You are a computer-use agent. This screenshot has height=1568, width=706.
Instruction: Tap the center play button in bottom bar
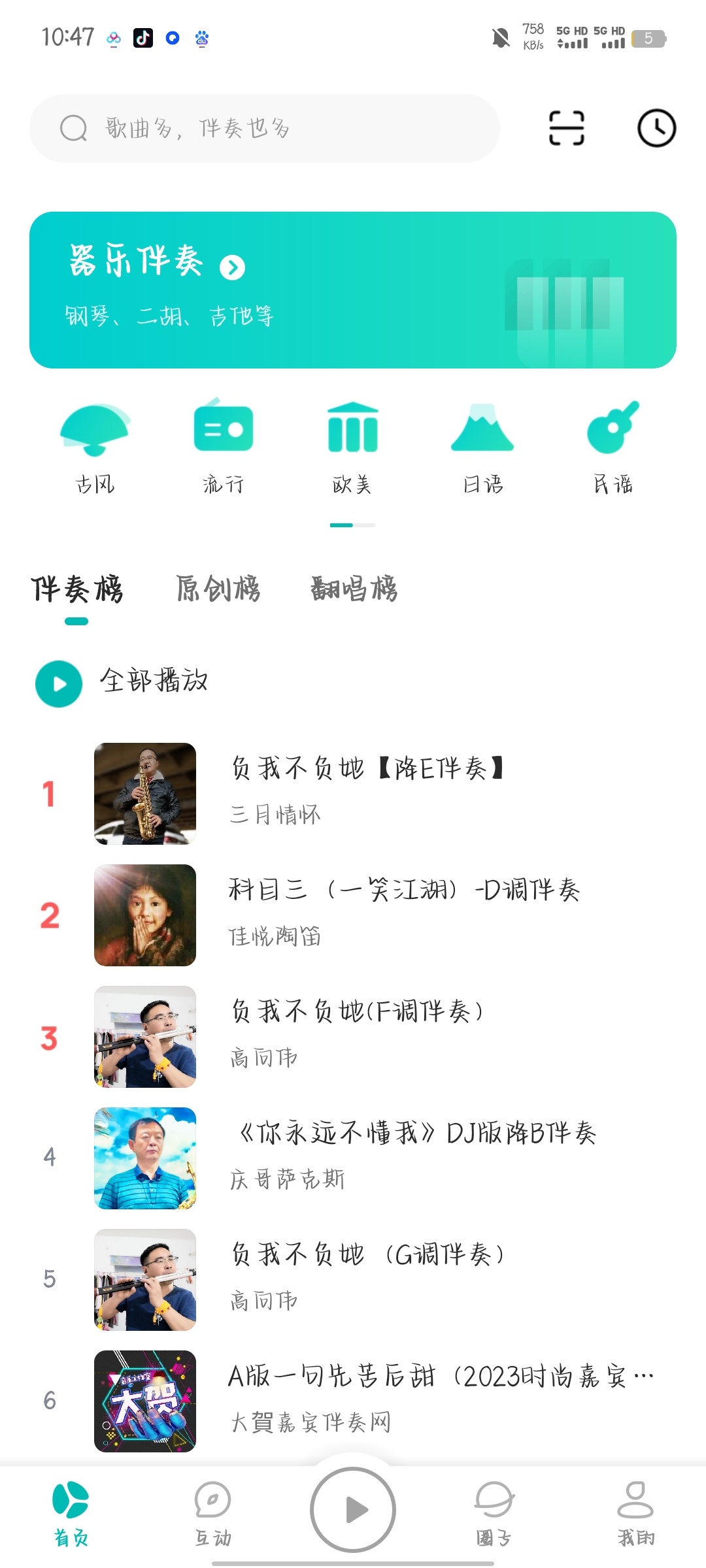pos(353,1509)
